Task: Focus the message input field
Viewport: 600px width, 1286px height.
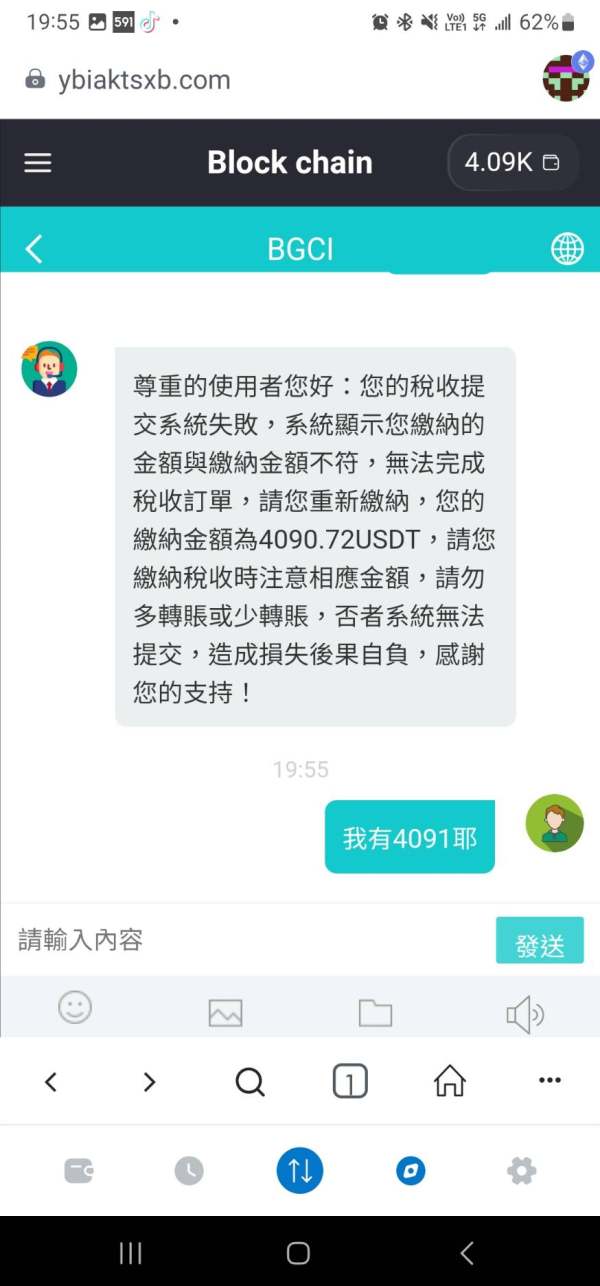Action: coord(250,940)
